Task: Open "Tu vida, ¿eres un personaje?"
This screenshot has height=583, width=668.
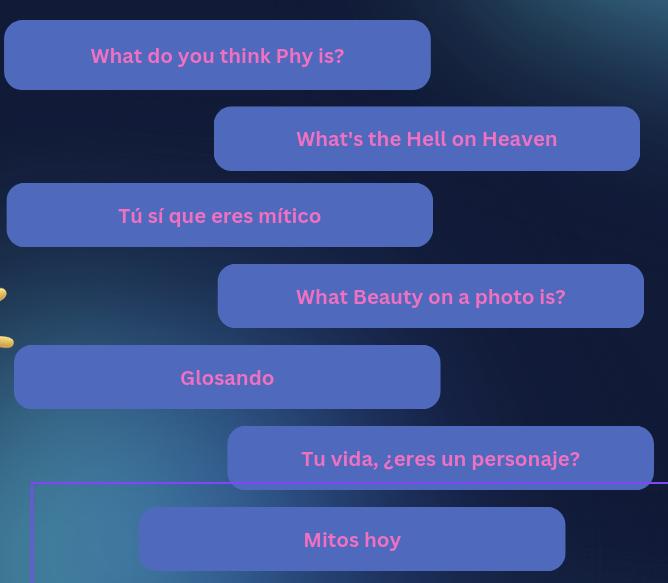Action: point(440,459)
